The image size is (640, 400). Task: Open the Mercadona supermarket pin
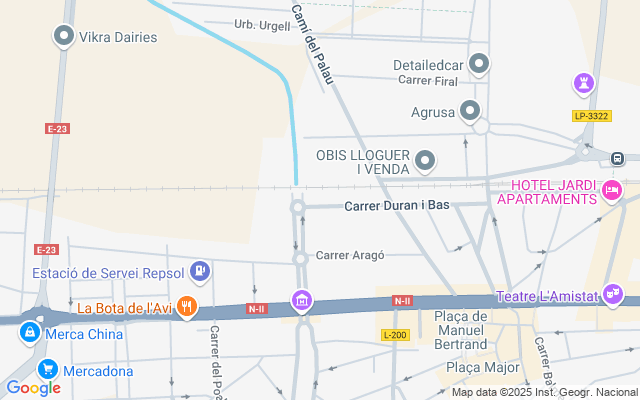pos(45,371)
